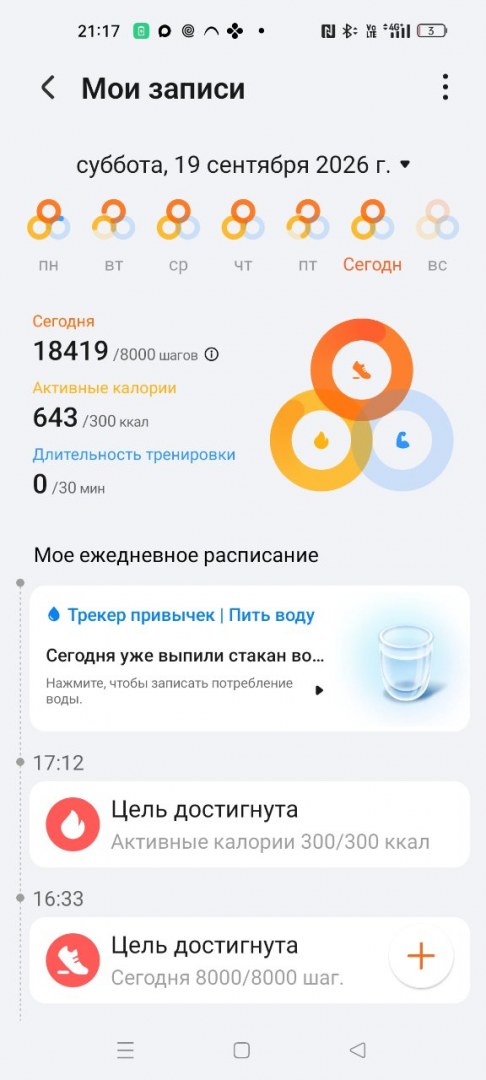The image size is (486, 1080).
Task: Select Thursday (чт) activity rings
Action: point(243,236)
